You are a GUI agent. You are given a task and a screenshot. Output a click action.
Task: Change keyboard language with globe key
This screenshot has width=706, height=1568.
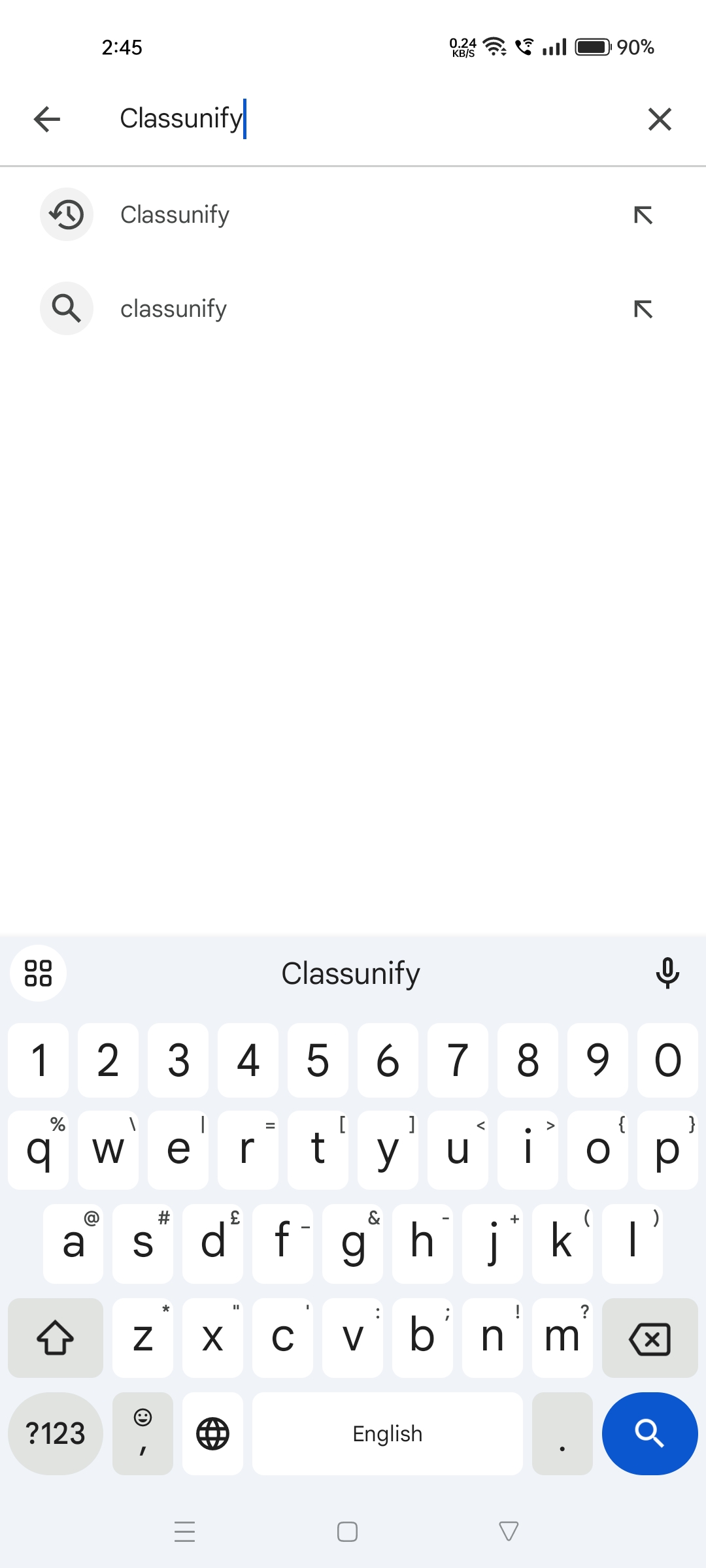tap(213, 1433)
